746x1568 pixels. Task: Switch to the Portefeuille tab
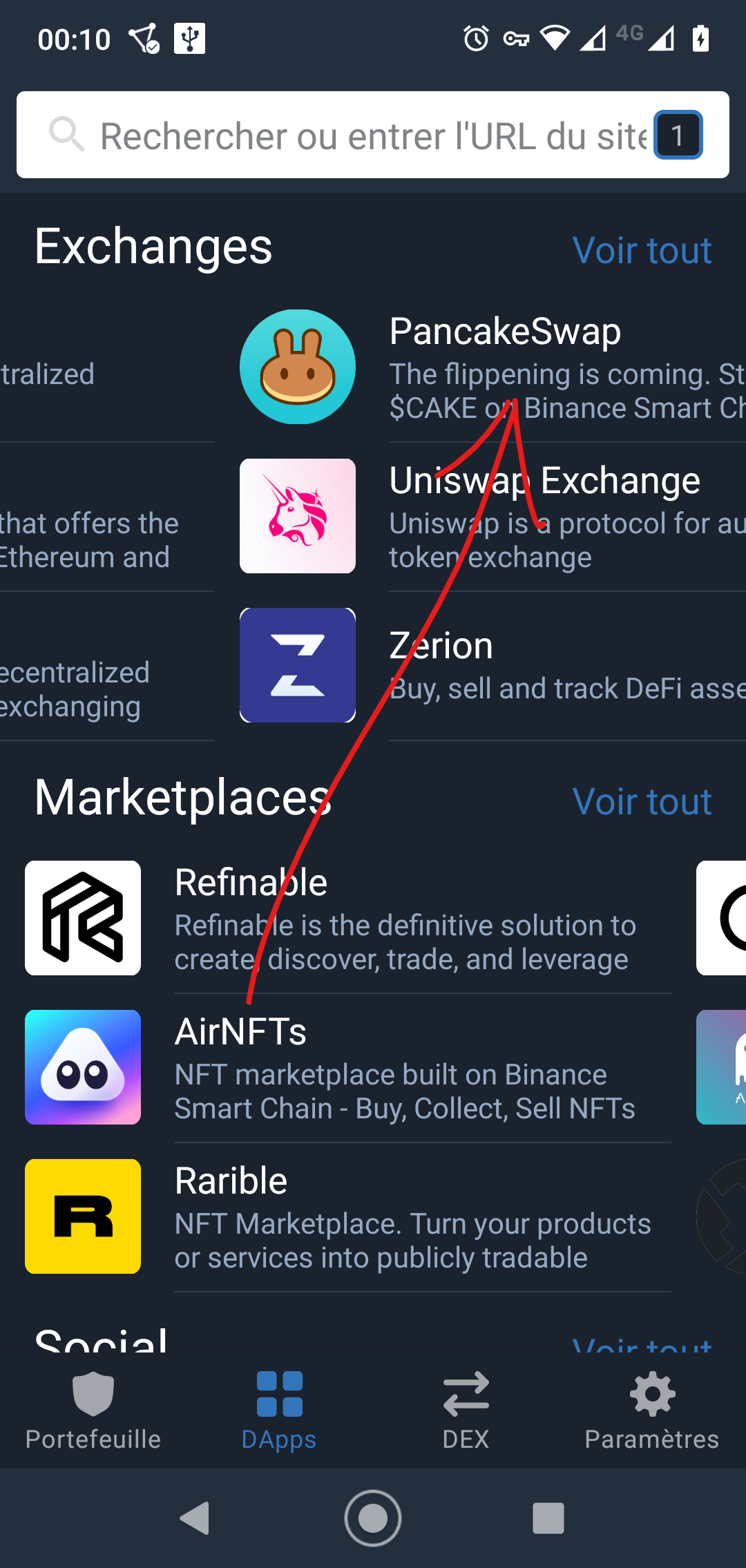click(x=93, y=1411)
